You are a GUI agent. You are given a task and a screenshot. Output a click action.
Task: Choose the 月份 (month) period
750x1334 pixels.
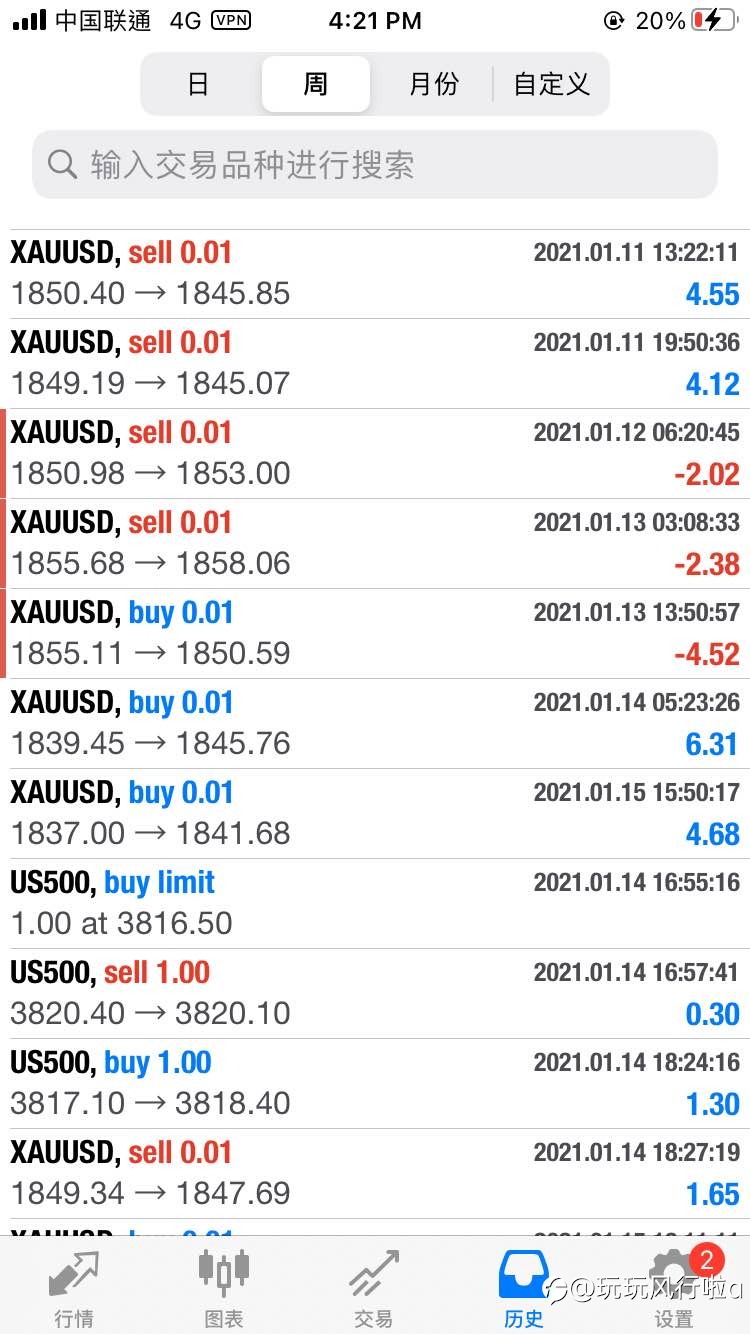tap(433, 84)
